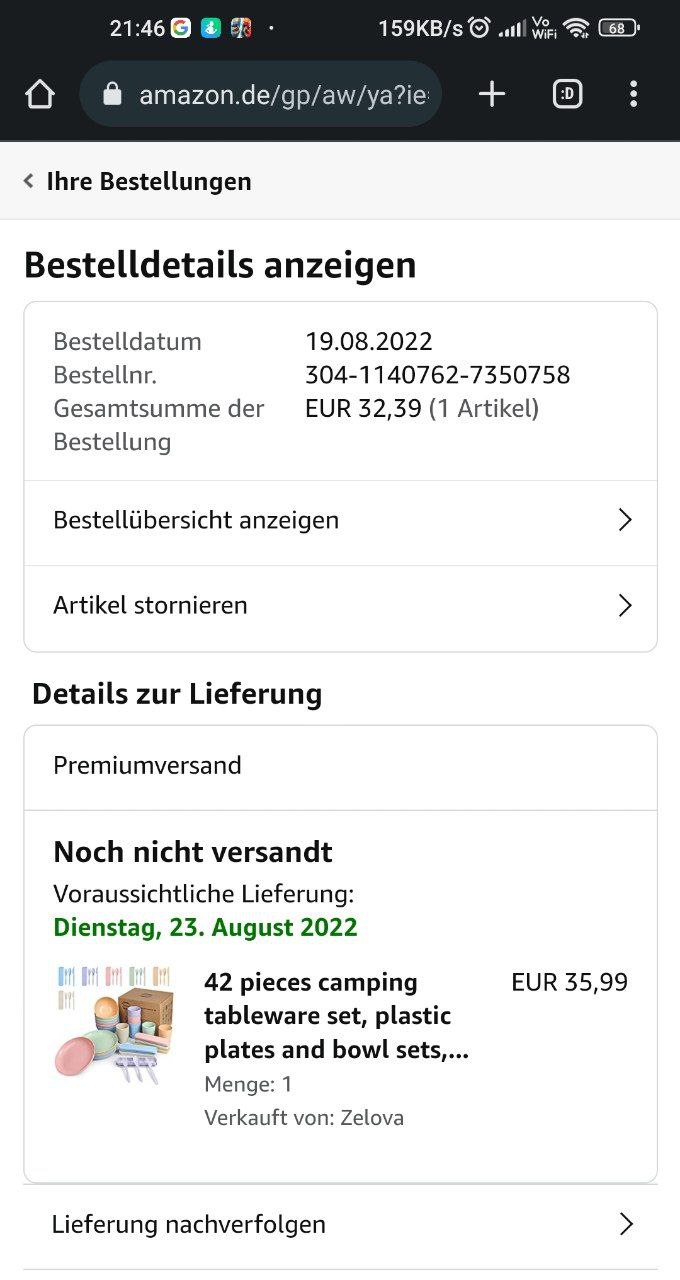680x1280 pixels.
Task: View the 42 pieces camping tableware set
Action: [x=335, y=1016]
